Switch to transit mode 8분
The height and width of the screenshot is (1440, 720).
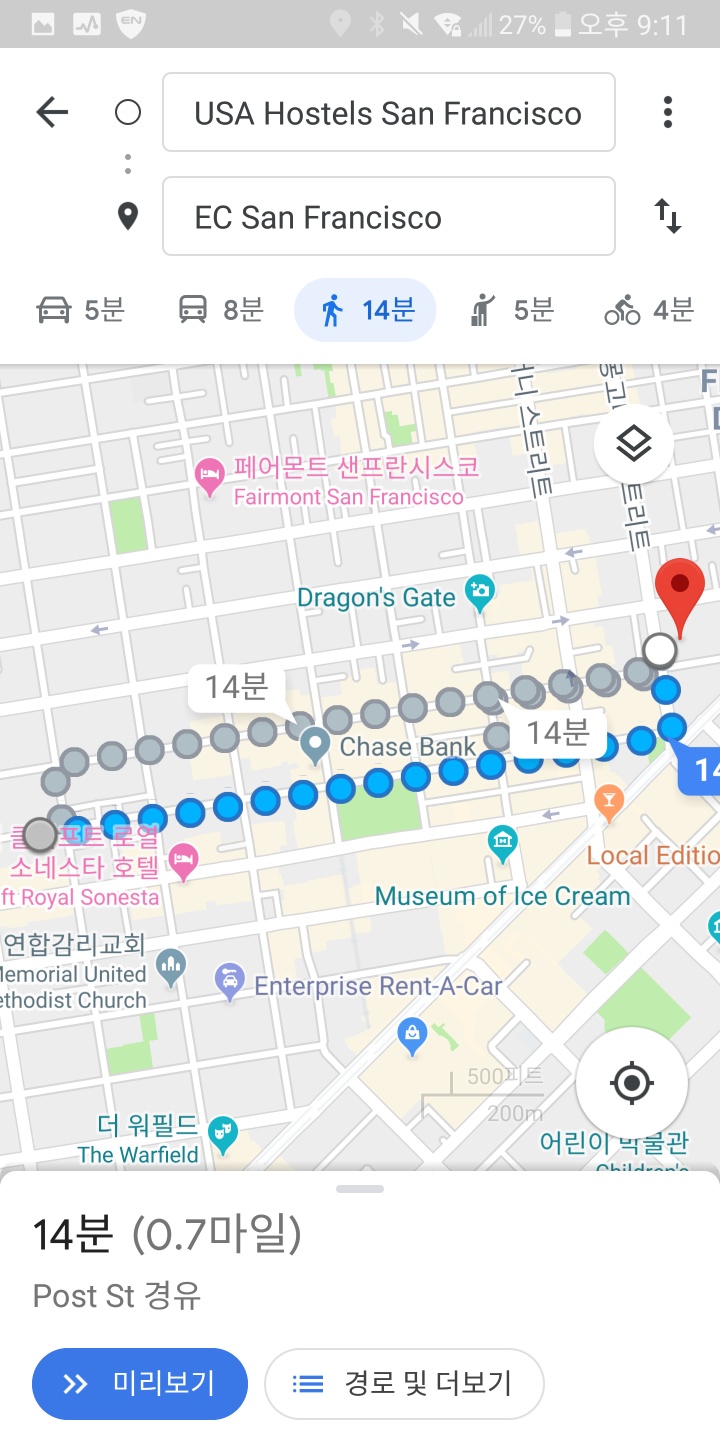pos(220,310)
